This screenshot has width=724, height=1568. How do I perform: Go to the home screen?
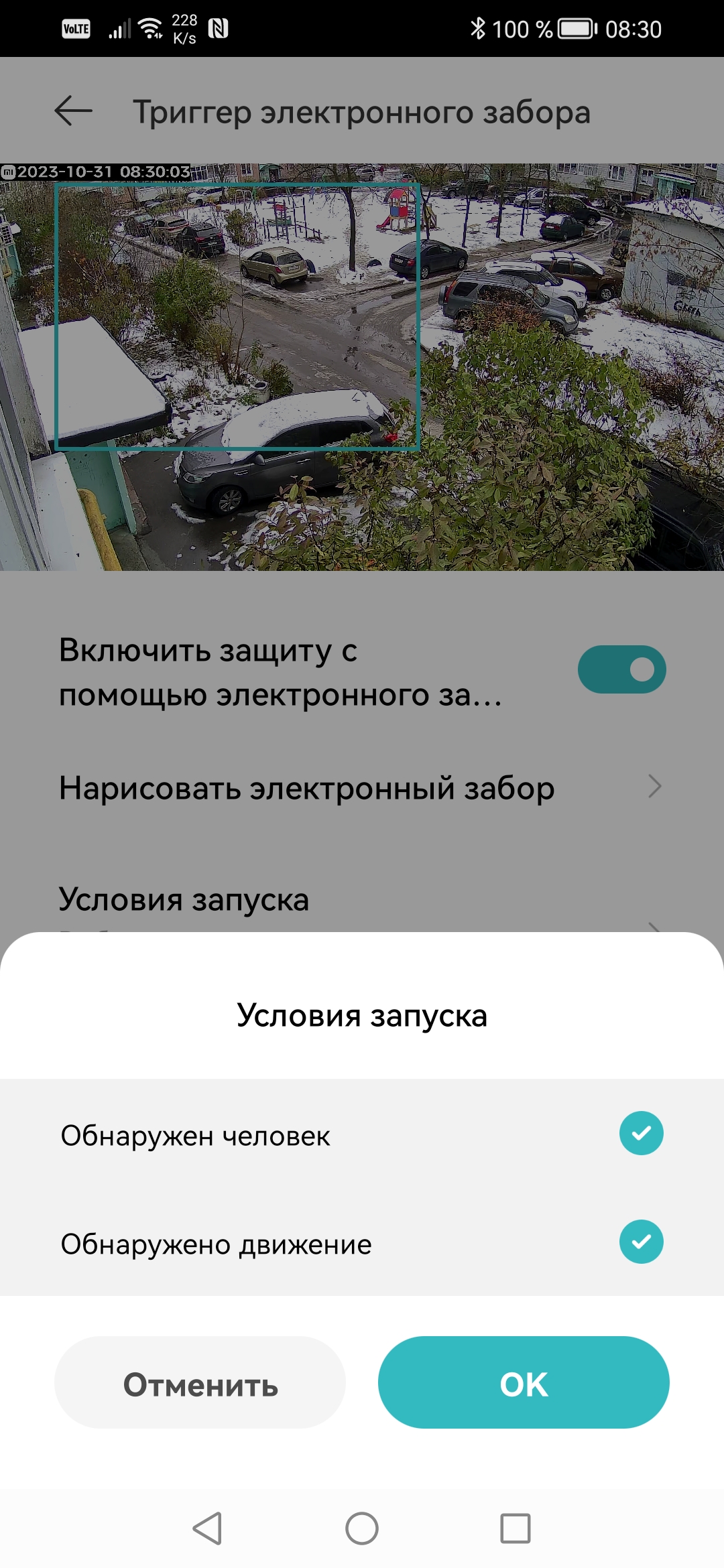coord(362,1528)
